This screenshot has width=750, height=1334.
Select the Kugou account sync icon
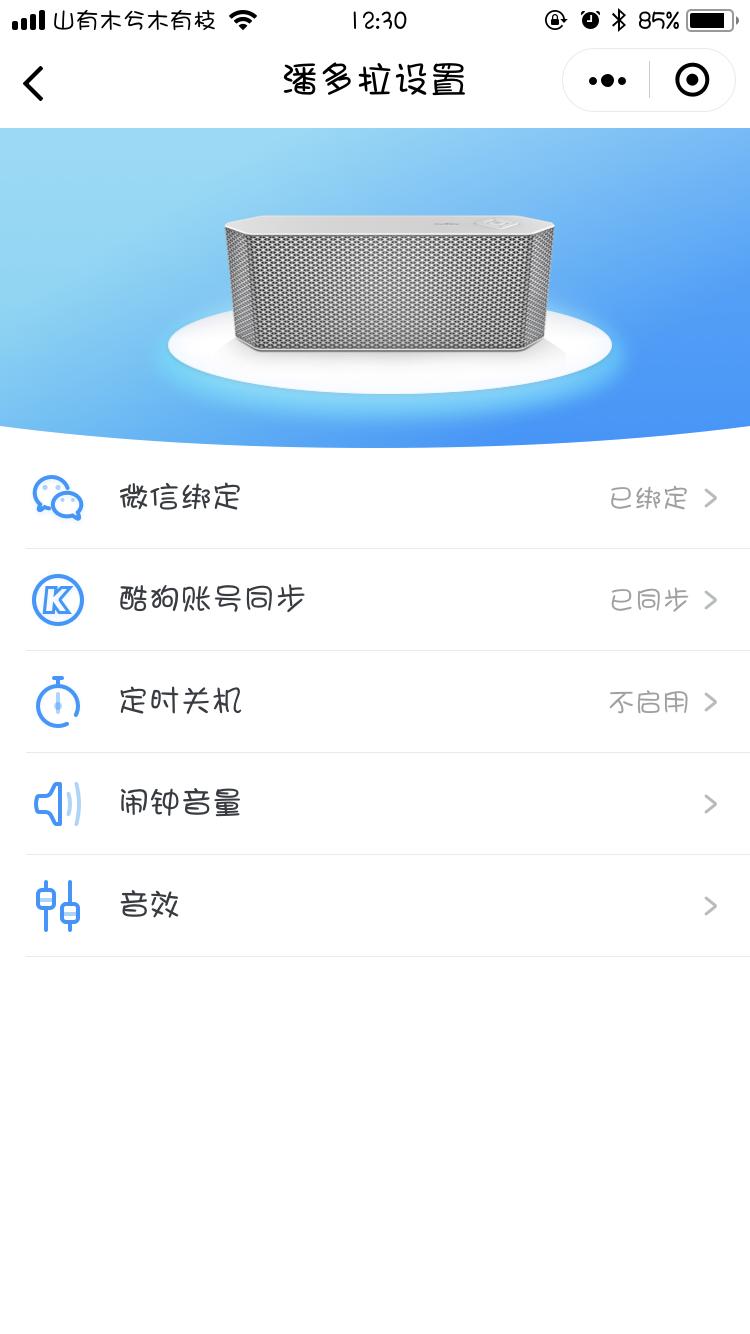tap(57, 599)
